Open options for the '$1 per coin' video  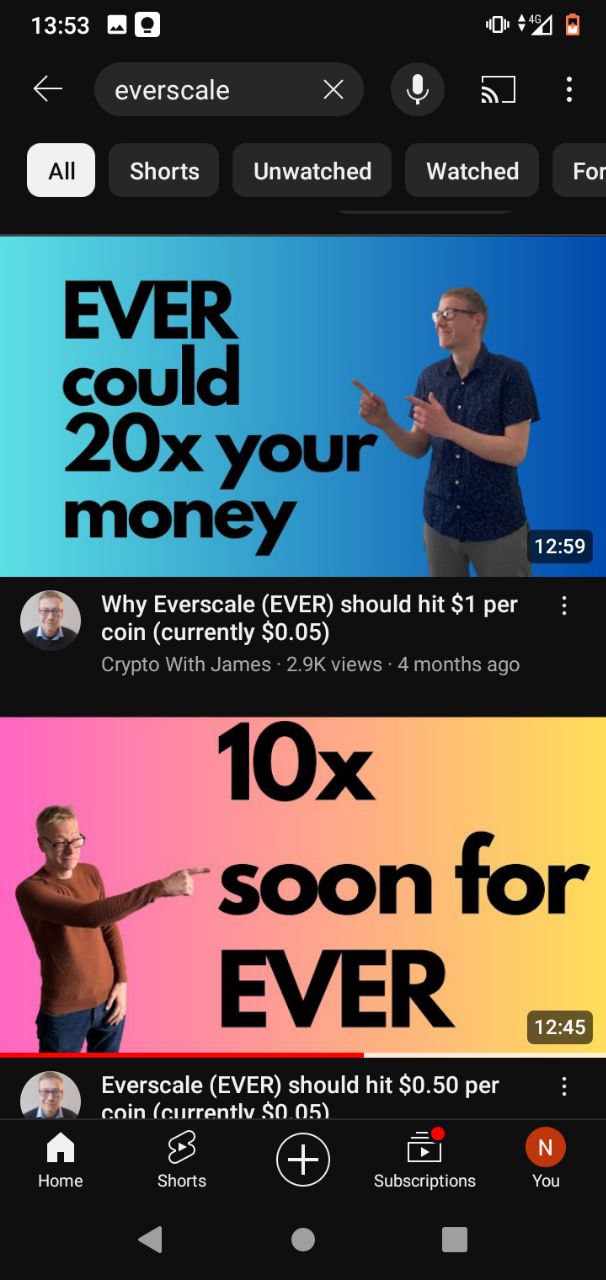[564, 606]
